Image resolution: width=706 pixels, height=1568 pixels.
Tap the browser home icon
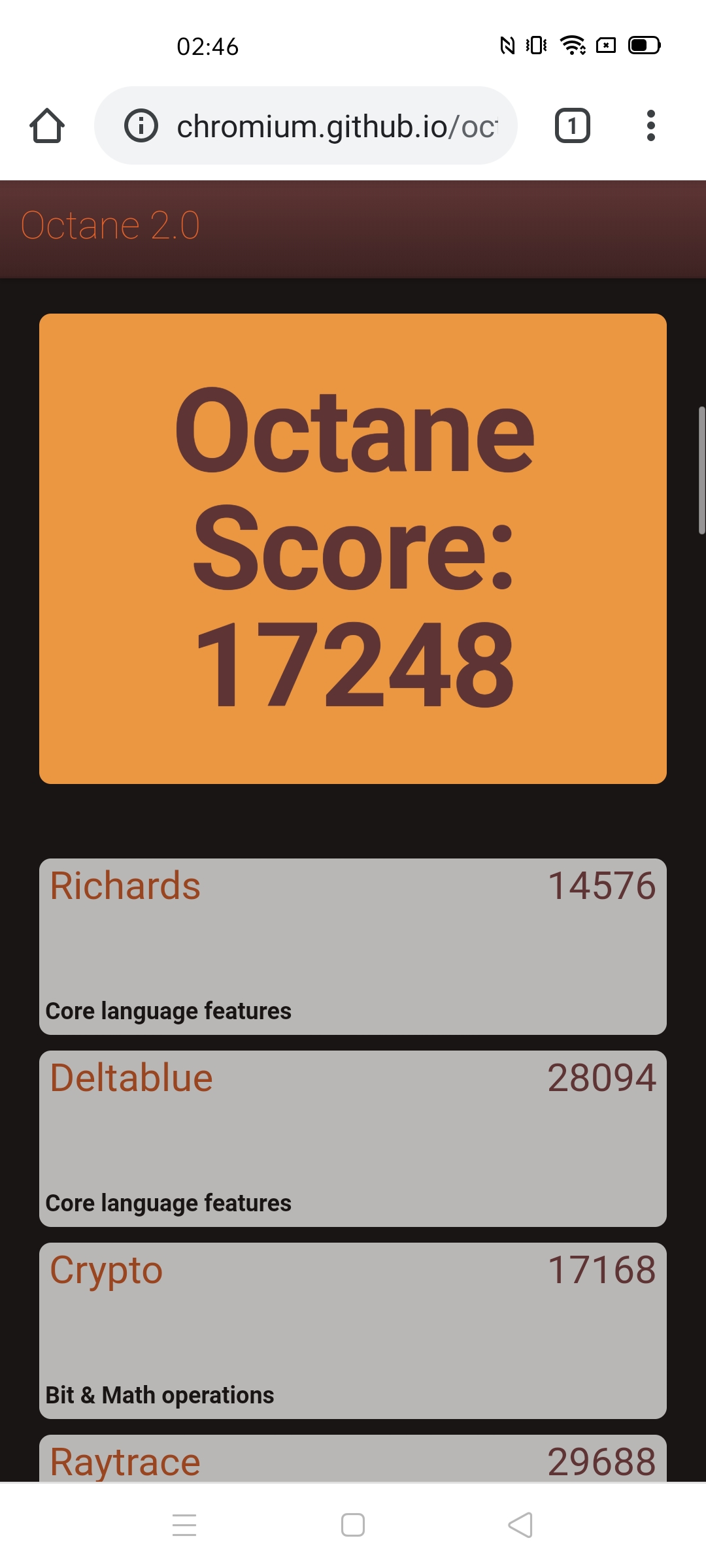point(47,125)
